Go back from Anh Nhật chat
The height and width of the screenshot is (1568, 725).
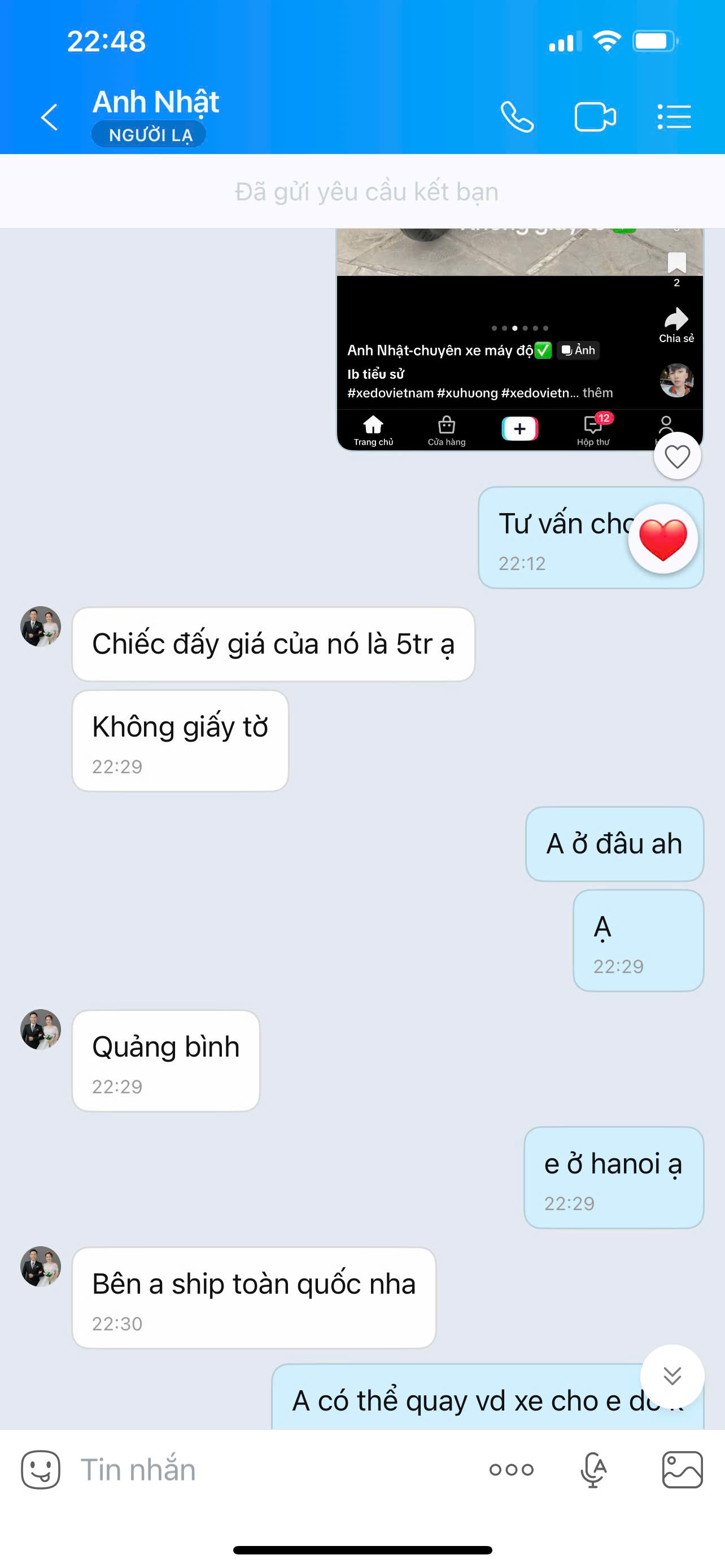49,117
